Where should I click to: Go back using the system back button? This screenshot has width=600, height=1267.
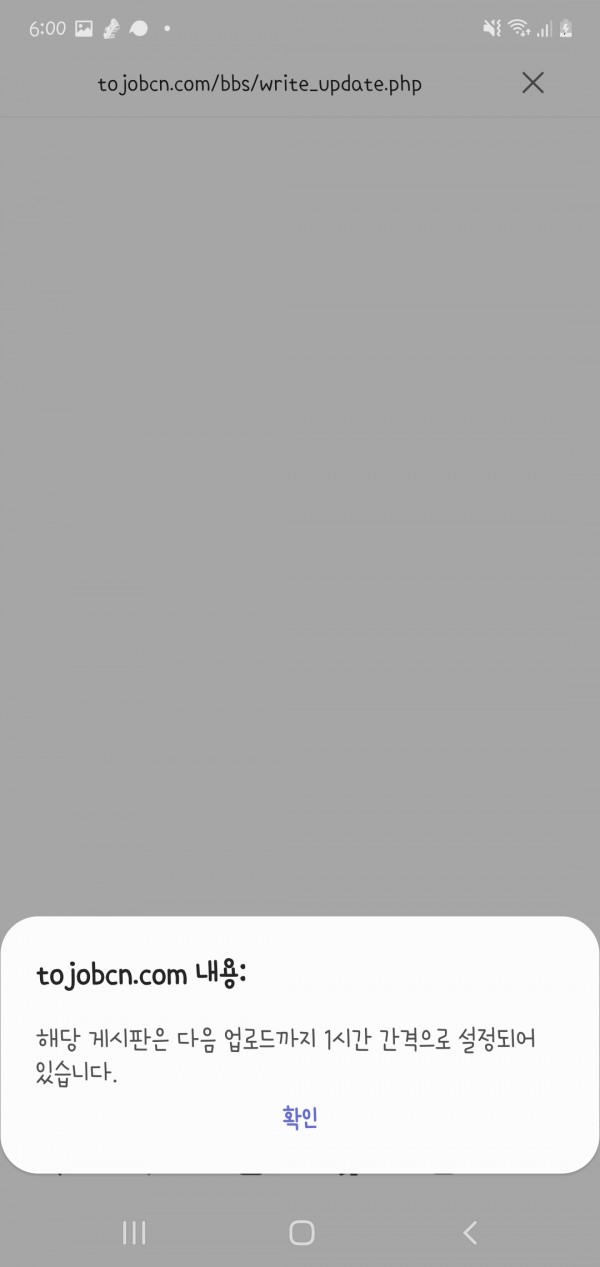(x=469, y=1233)
